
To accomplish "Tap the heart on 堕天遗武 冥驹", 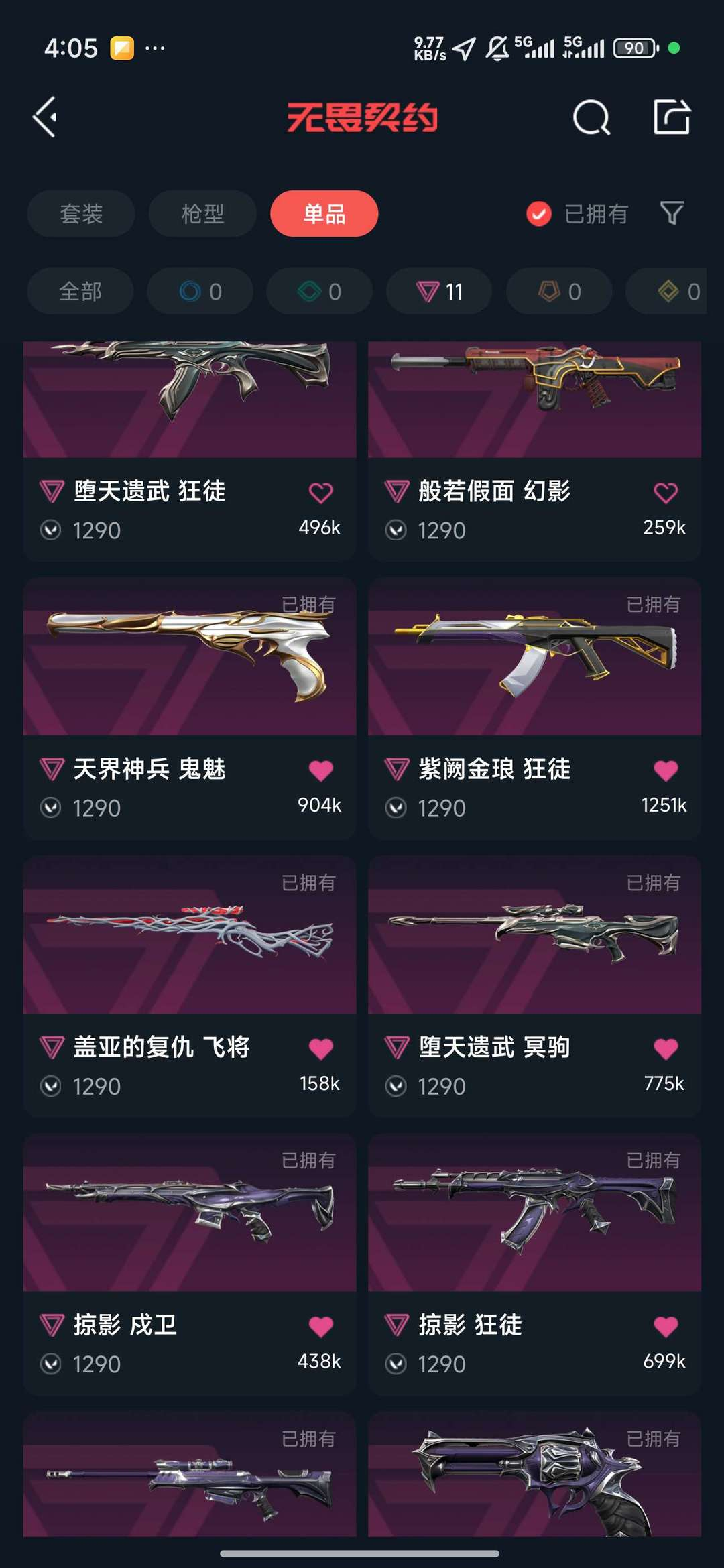I will pos(666,1048).
